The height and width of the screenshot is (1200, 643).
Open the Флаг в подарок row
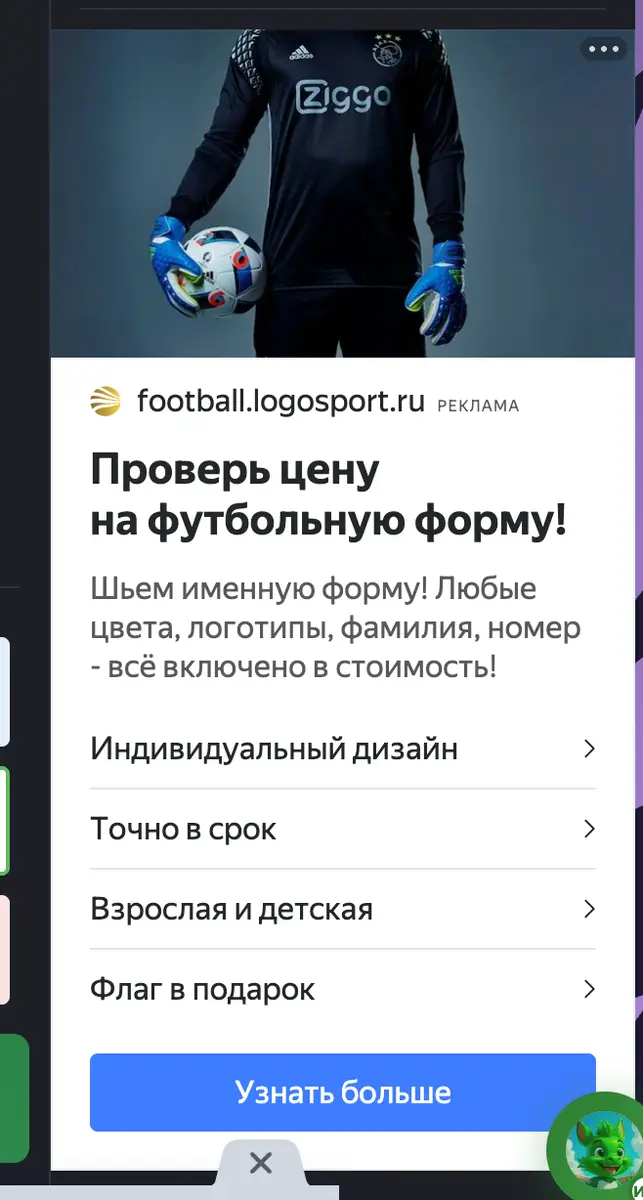[x=343, y=989]
